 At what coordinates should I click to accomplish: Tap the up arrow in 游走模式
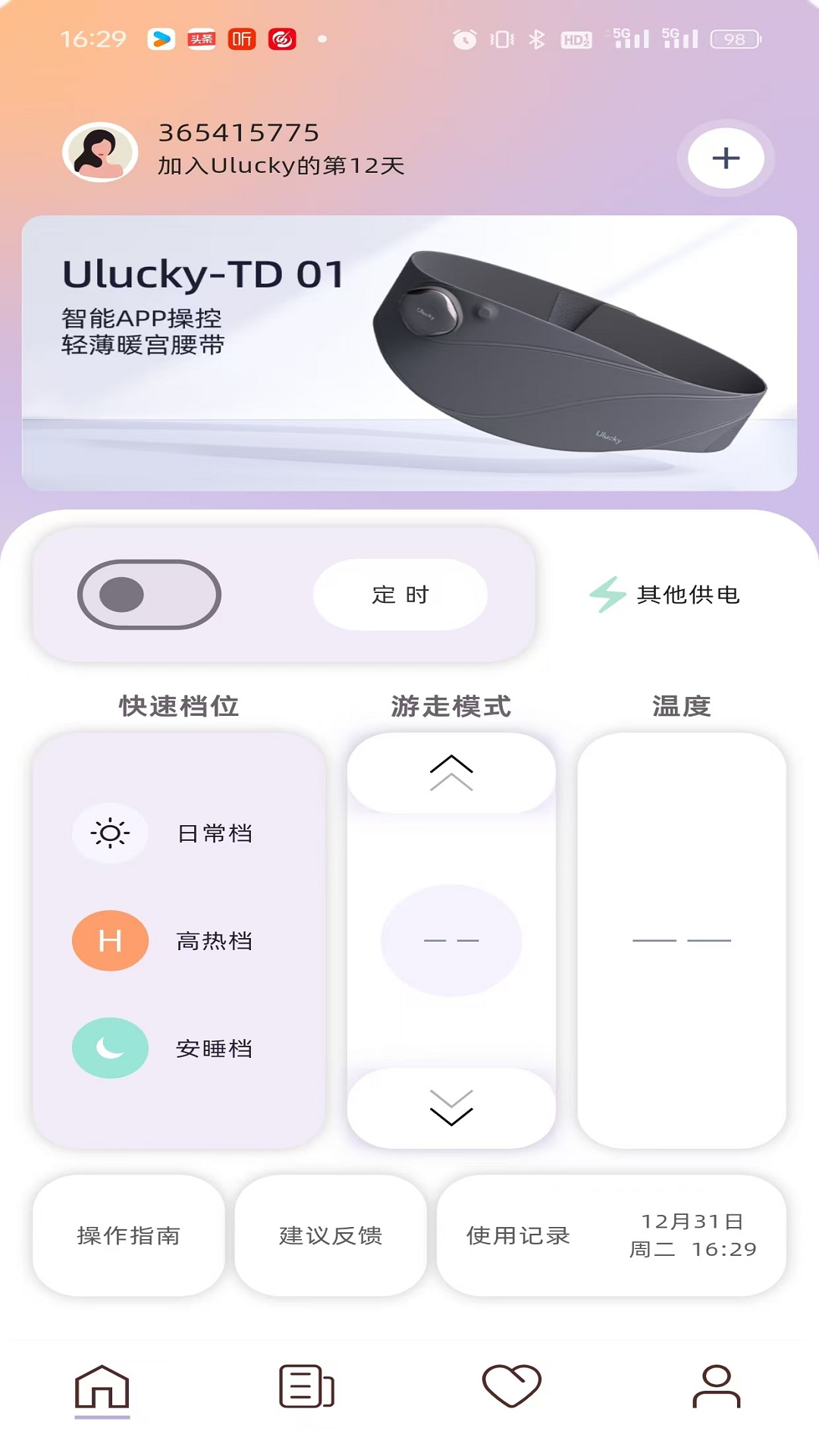[451, 773]
